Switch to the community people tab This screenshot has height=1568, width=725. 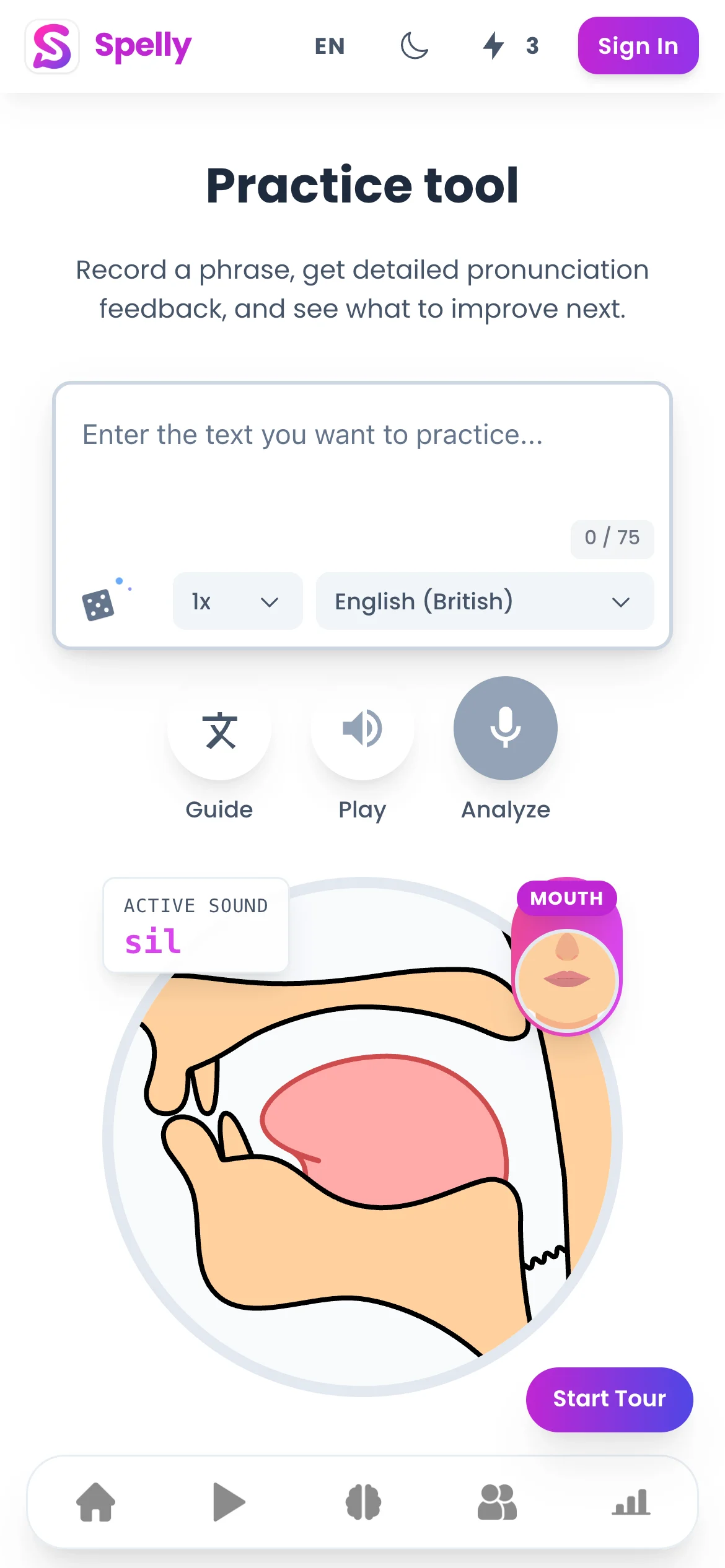tap(497, 1502)
